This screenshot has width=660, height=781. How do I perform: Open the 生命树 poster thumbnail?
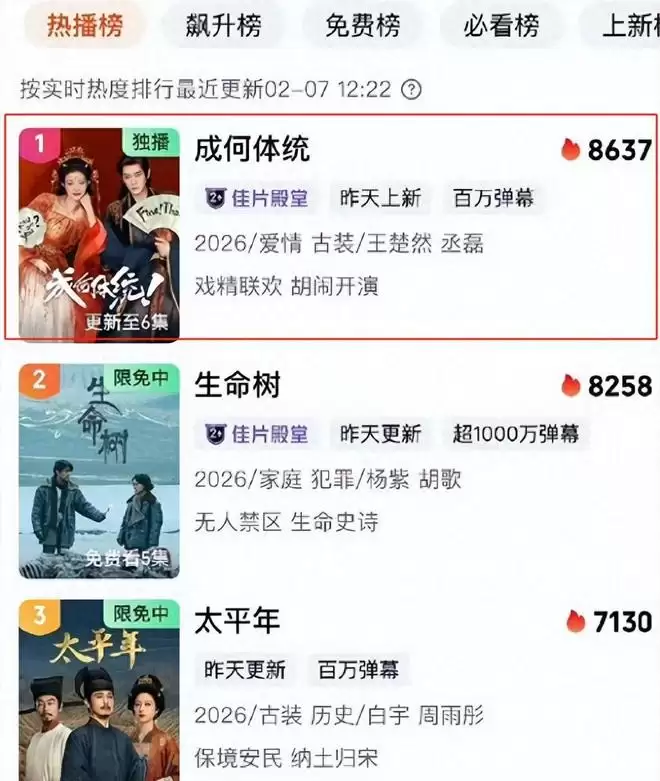coord(99,471)
